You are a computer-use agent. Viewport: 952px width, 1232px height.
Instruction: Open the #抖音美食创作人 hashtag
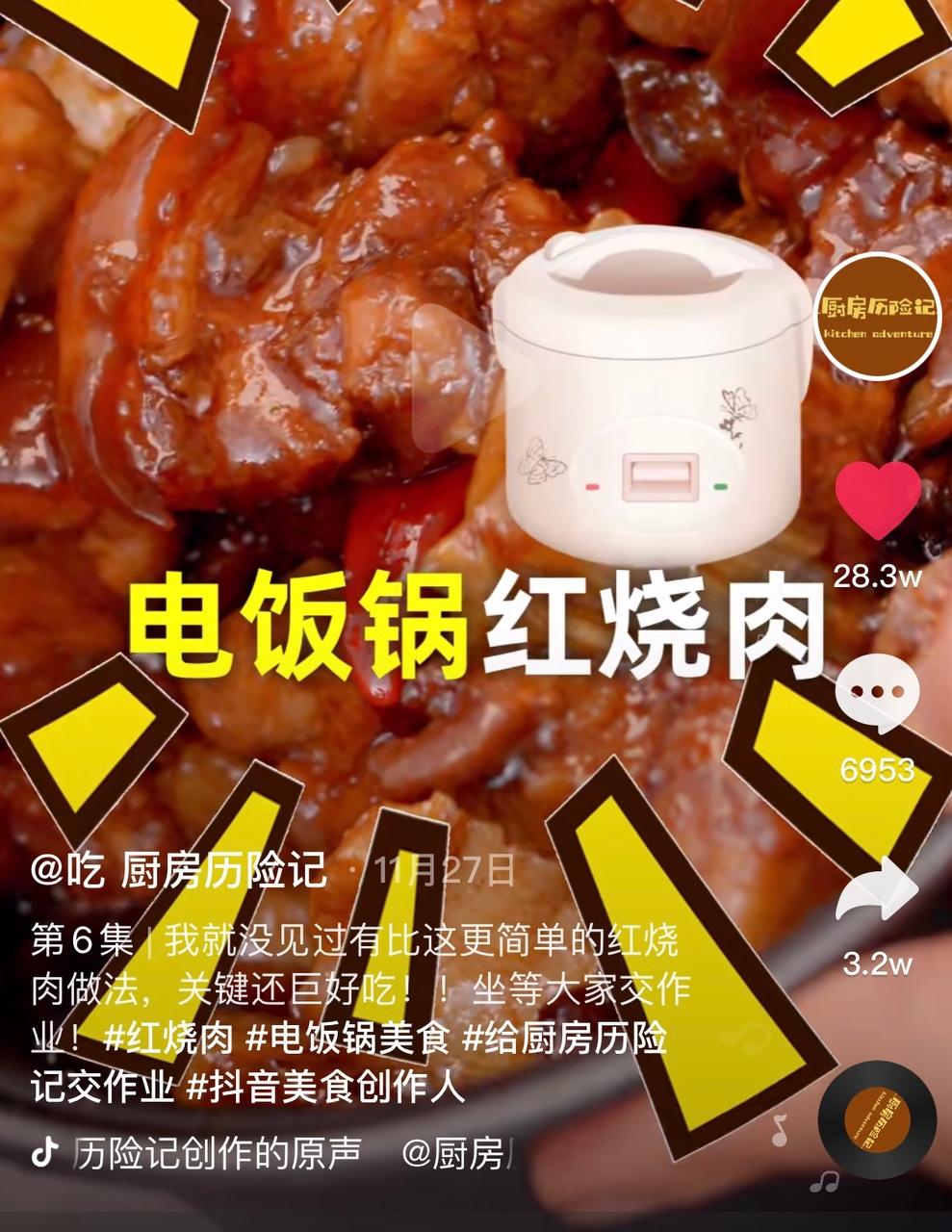tap(325, 1087)
